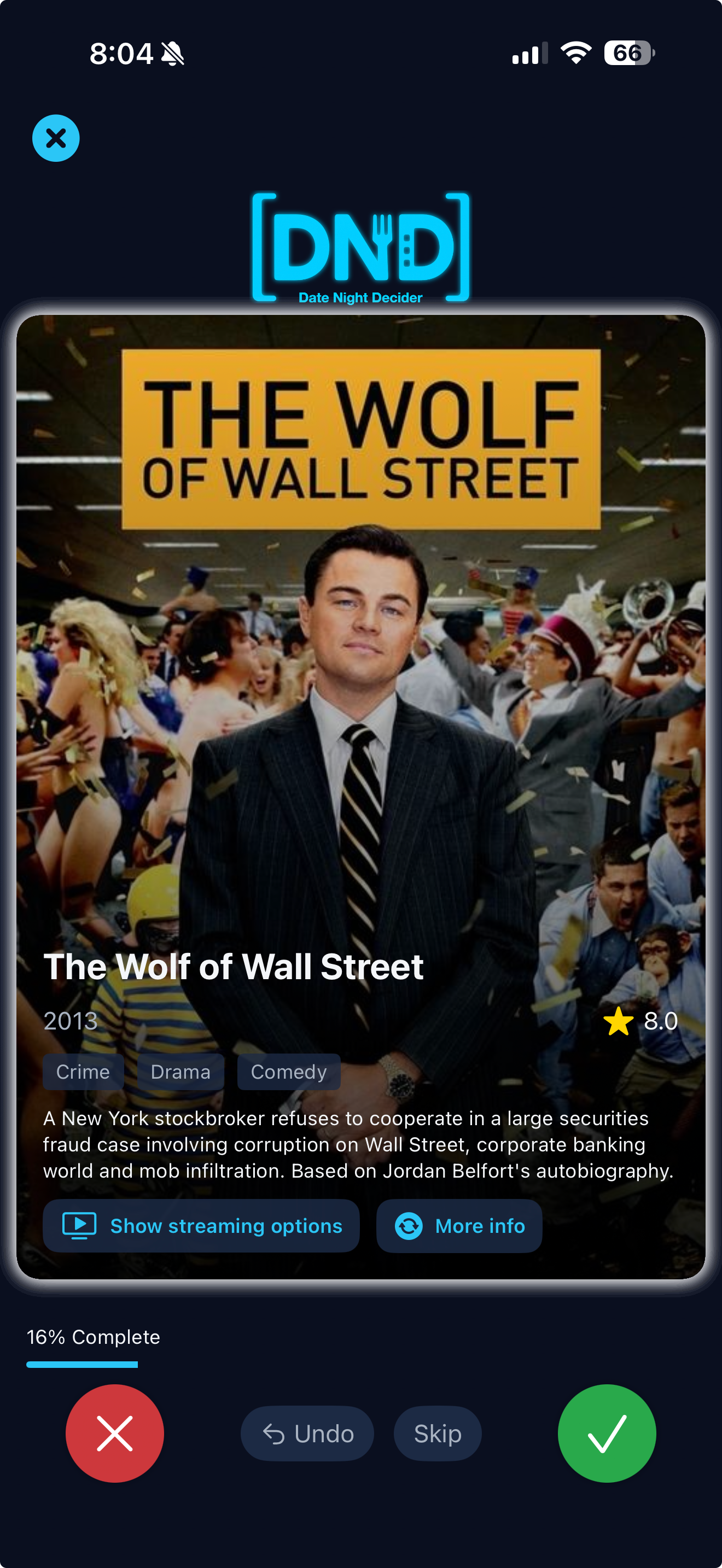Approve The Wolf of Wall Street
This screenshot has width=722, height=1568.
coord(607,1433)
